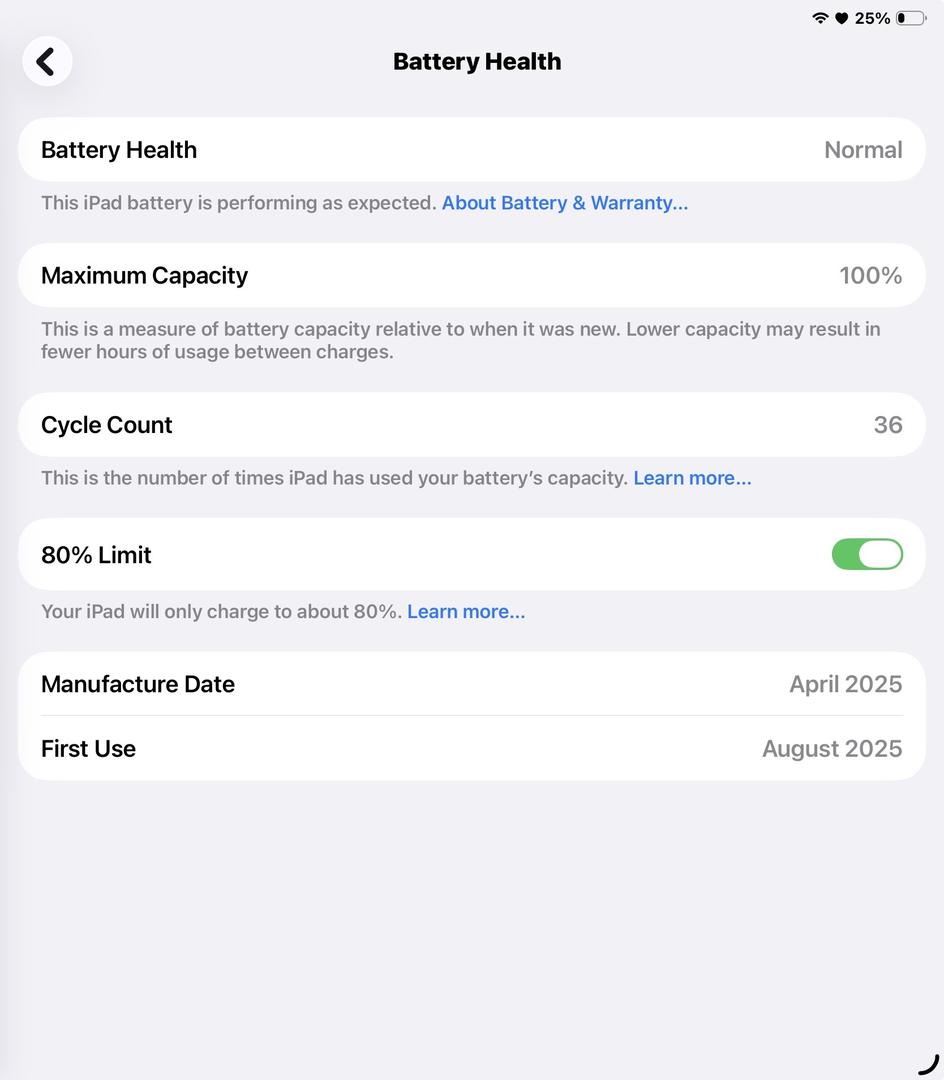Turn off the 80% Limit switch

[x=866, y=554]
